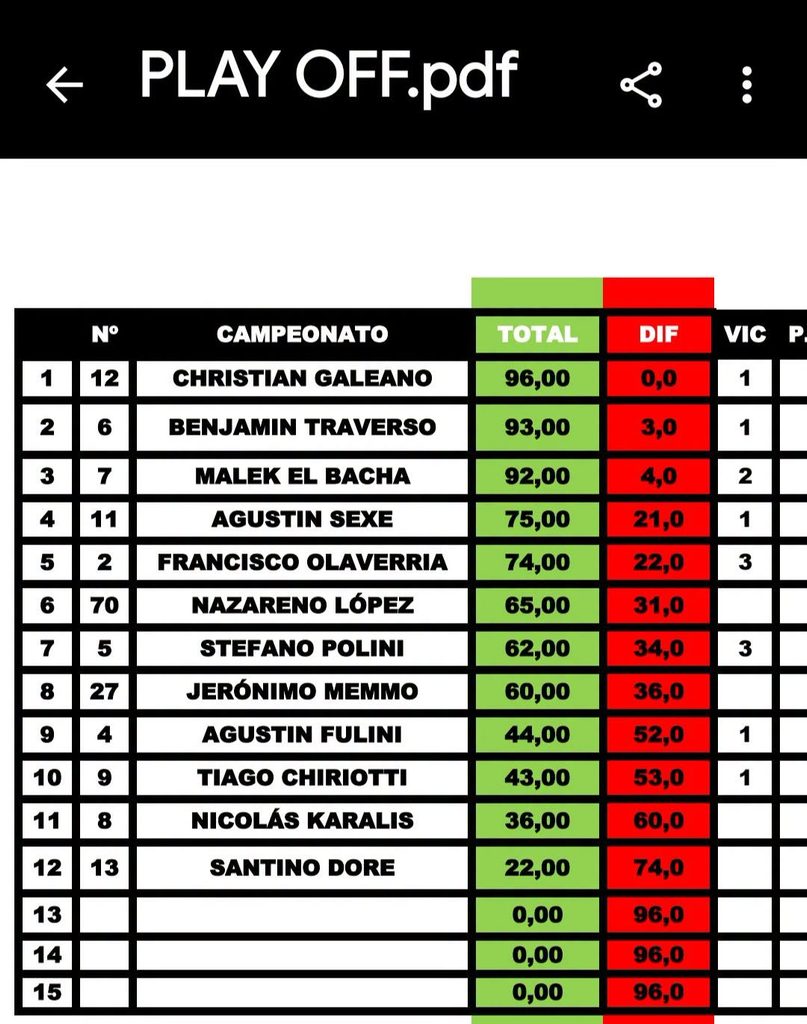The width and height of the screenshot is (807, 1024).
Task: Go back from the PLAY OFF.pdf viewer
Action: tap(65, 84)
